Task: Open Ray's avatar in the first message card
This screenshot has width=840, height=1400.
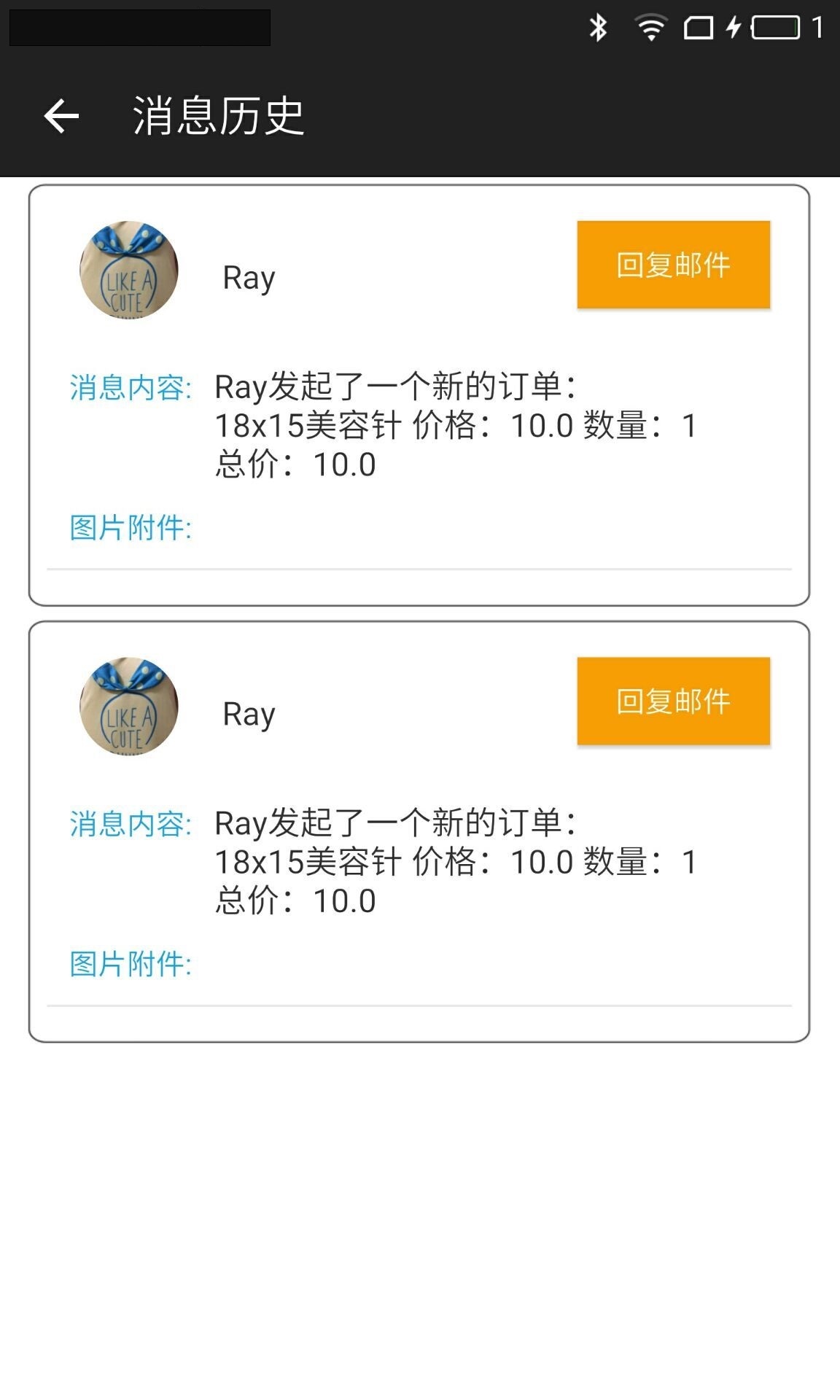Action: (x=128, y=270)
